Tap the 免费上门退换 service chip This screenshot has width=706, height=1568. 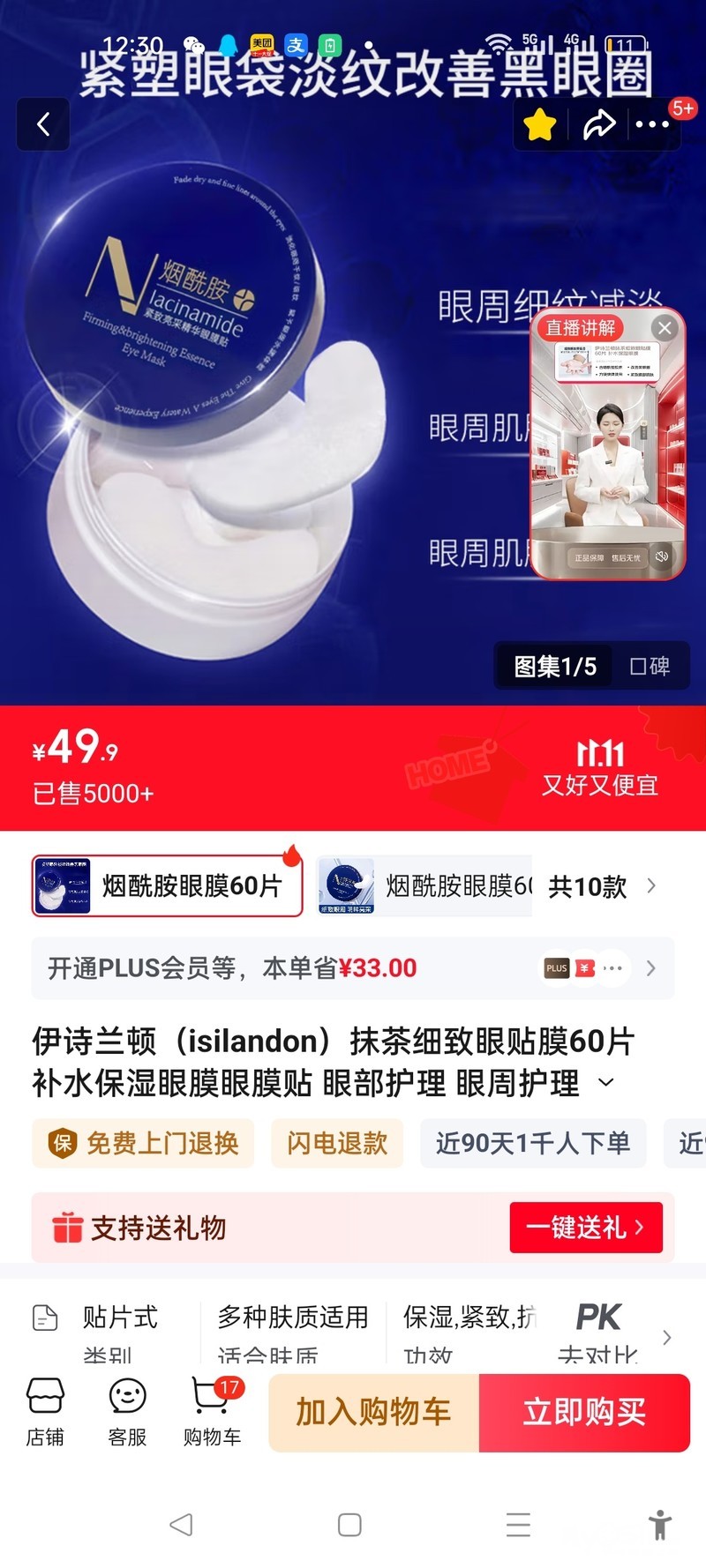[x=144, y=1143]
